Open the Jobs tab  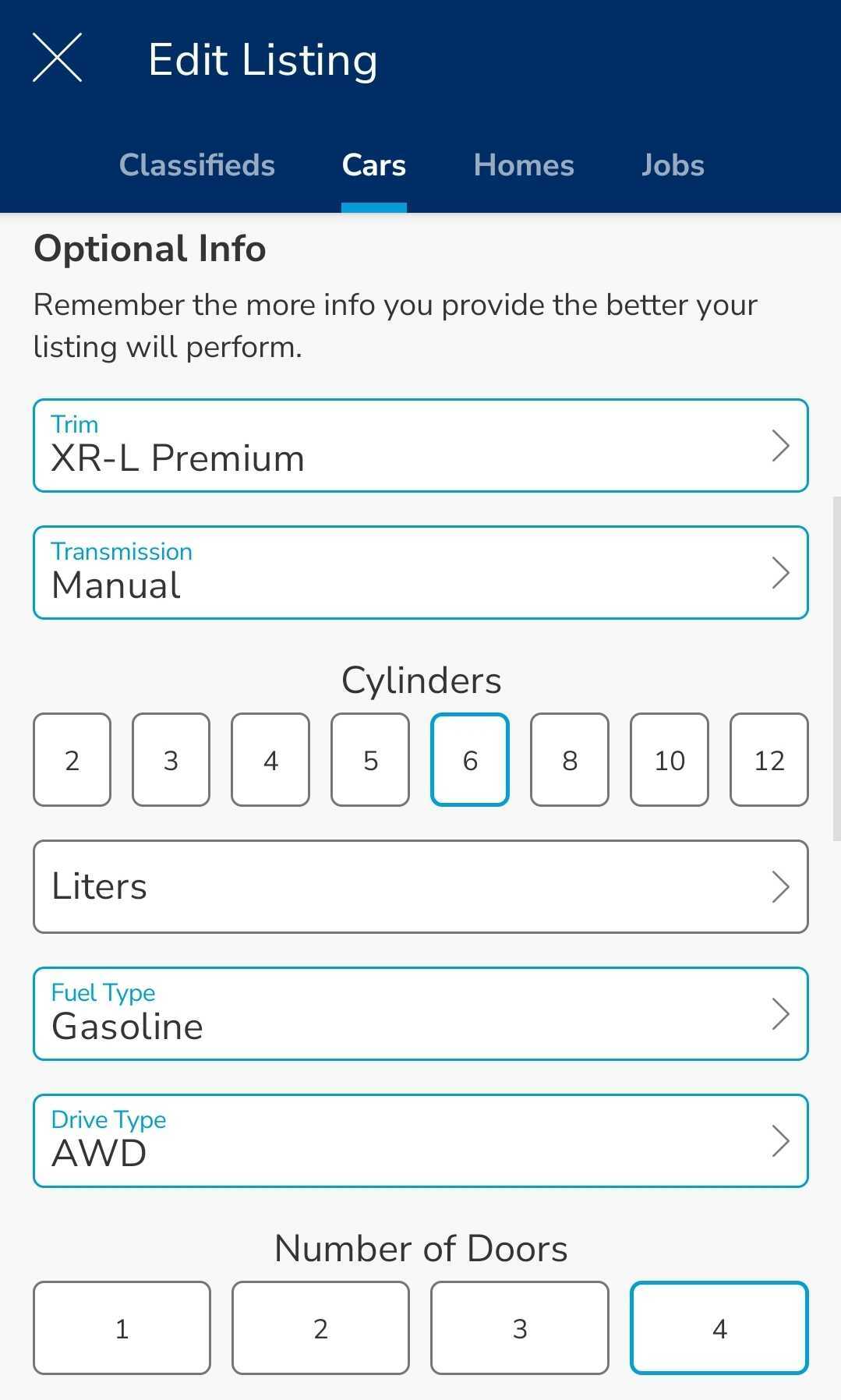[x=672, y=165]
